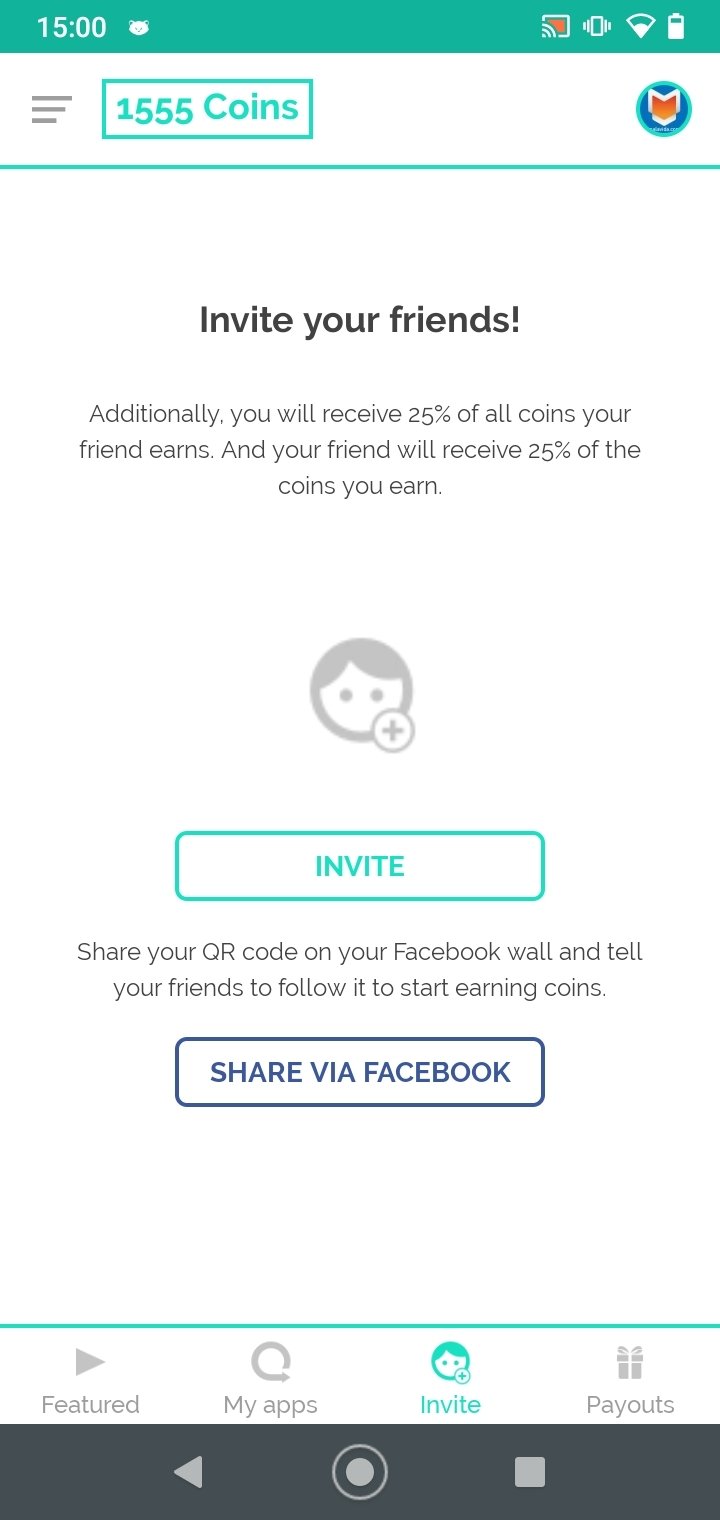The height and width of the screenshot is (1520, 720).
Task: Share via Facebook
Action: [x=360, y=1072]
